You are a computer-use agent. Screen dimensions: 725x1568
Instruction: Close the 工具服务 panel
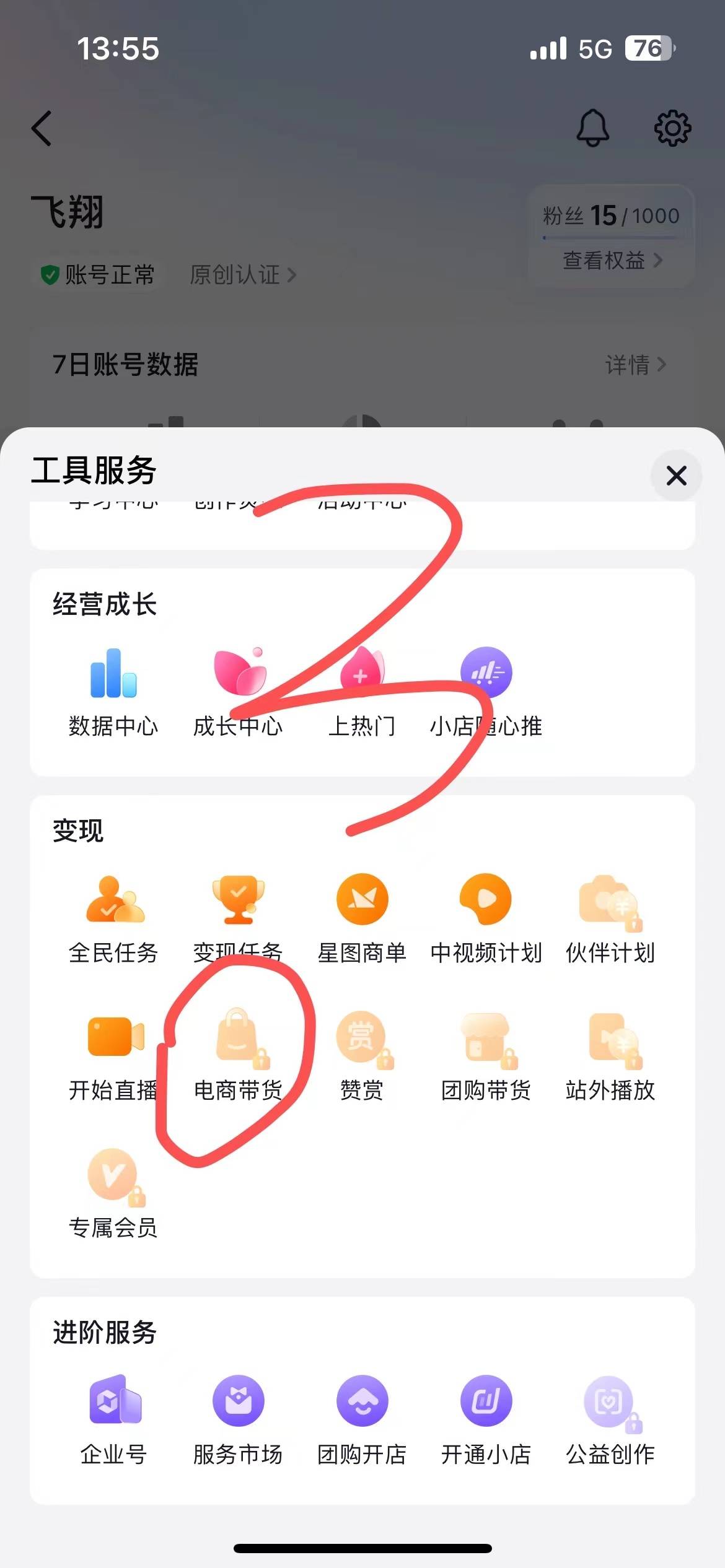coord(676,476)
